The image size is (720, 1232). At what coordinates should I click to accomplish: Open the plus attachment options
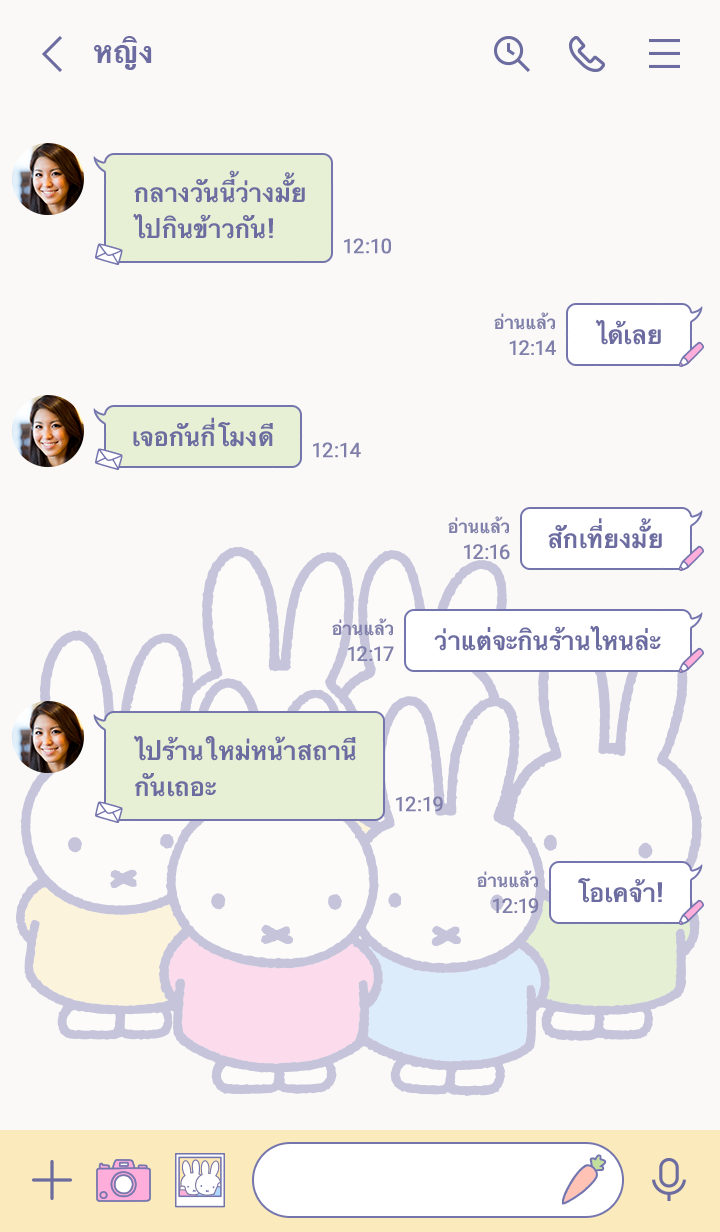[52, 1181]
